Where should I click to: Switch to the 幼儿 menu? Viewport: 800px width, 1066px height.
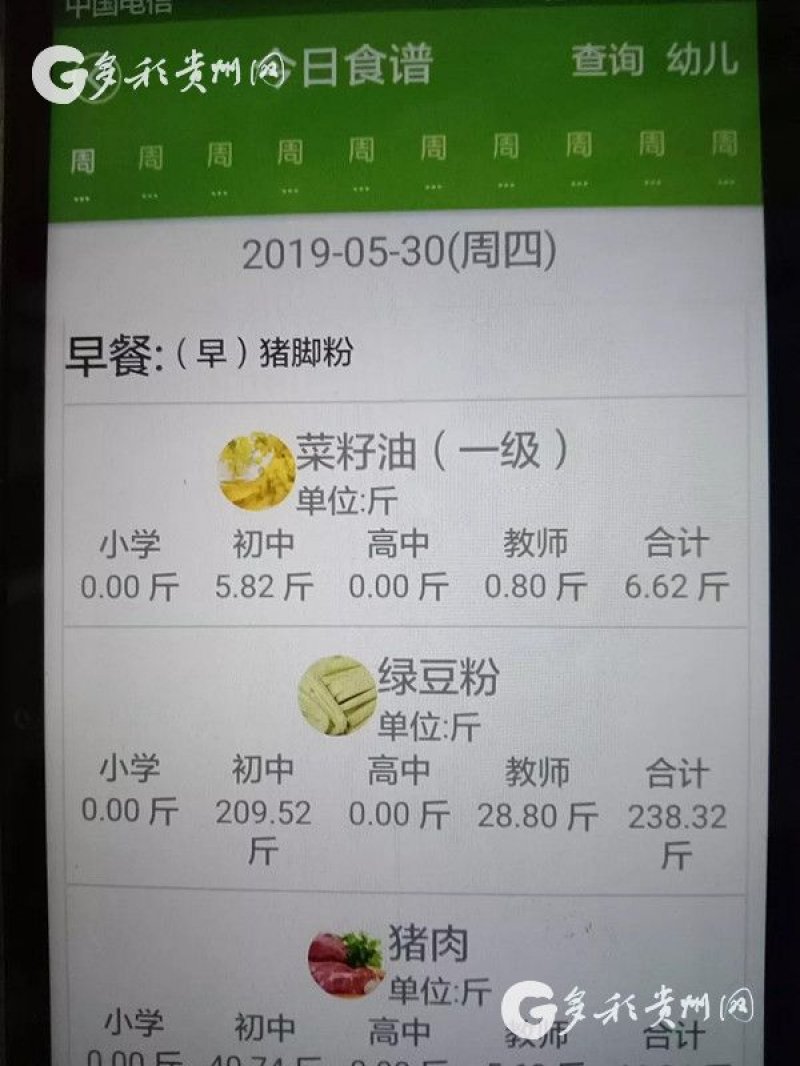coord(702,59)
